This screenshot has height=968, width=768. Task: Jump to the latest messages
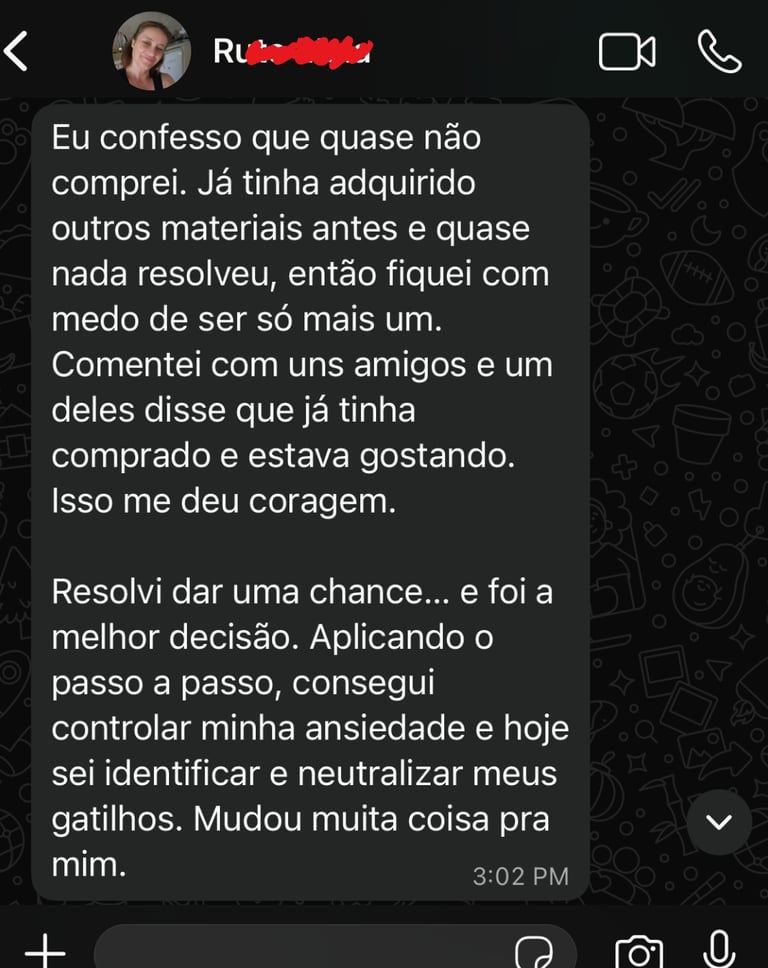(719, 822)
